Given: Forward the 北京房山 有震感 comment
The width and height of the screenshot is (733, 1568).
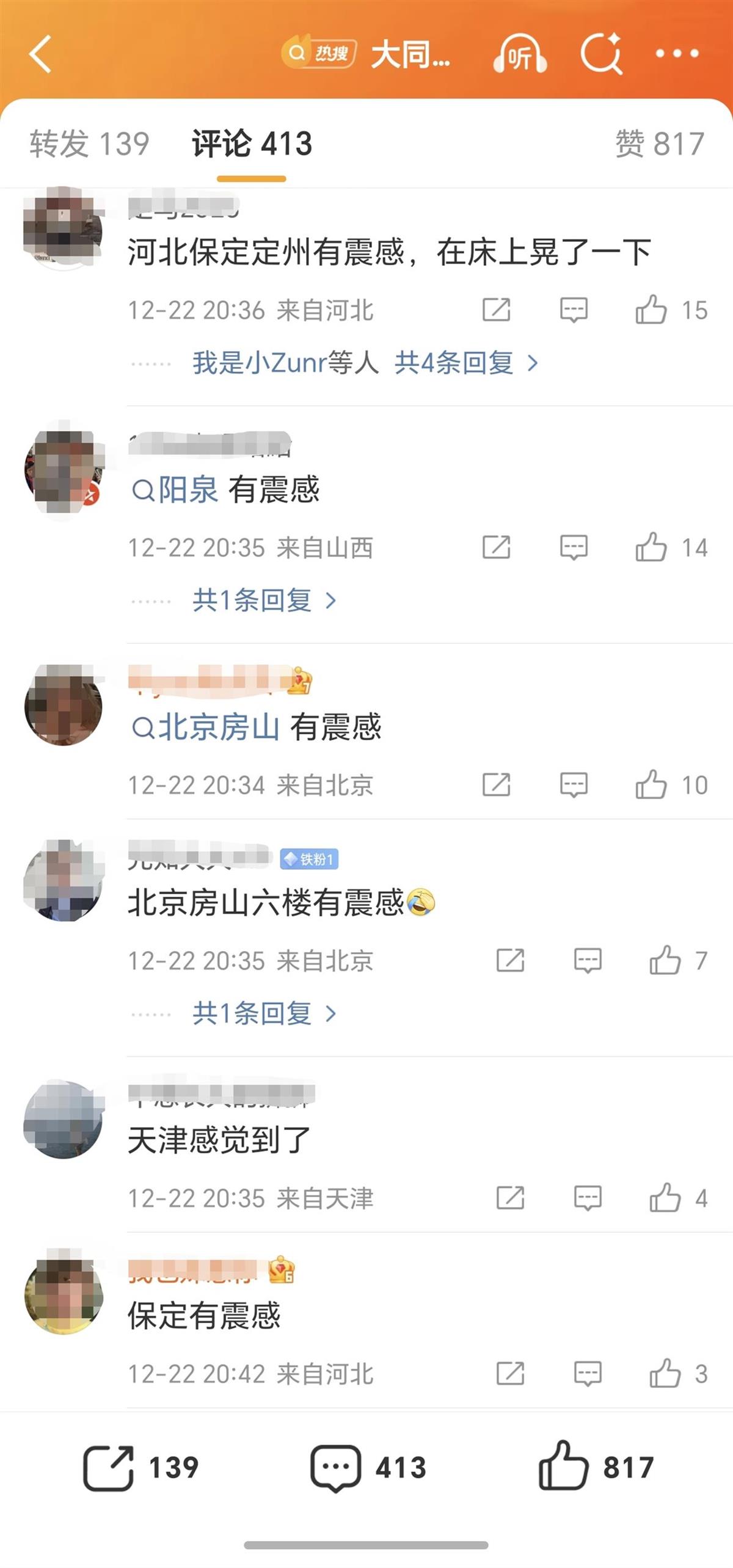Looking at the screenshot, I should point(496,785).
